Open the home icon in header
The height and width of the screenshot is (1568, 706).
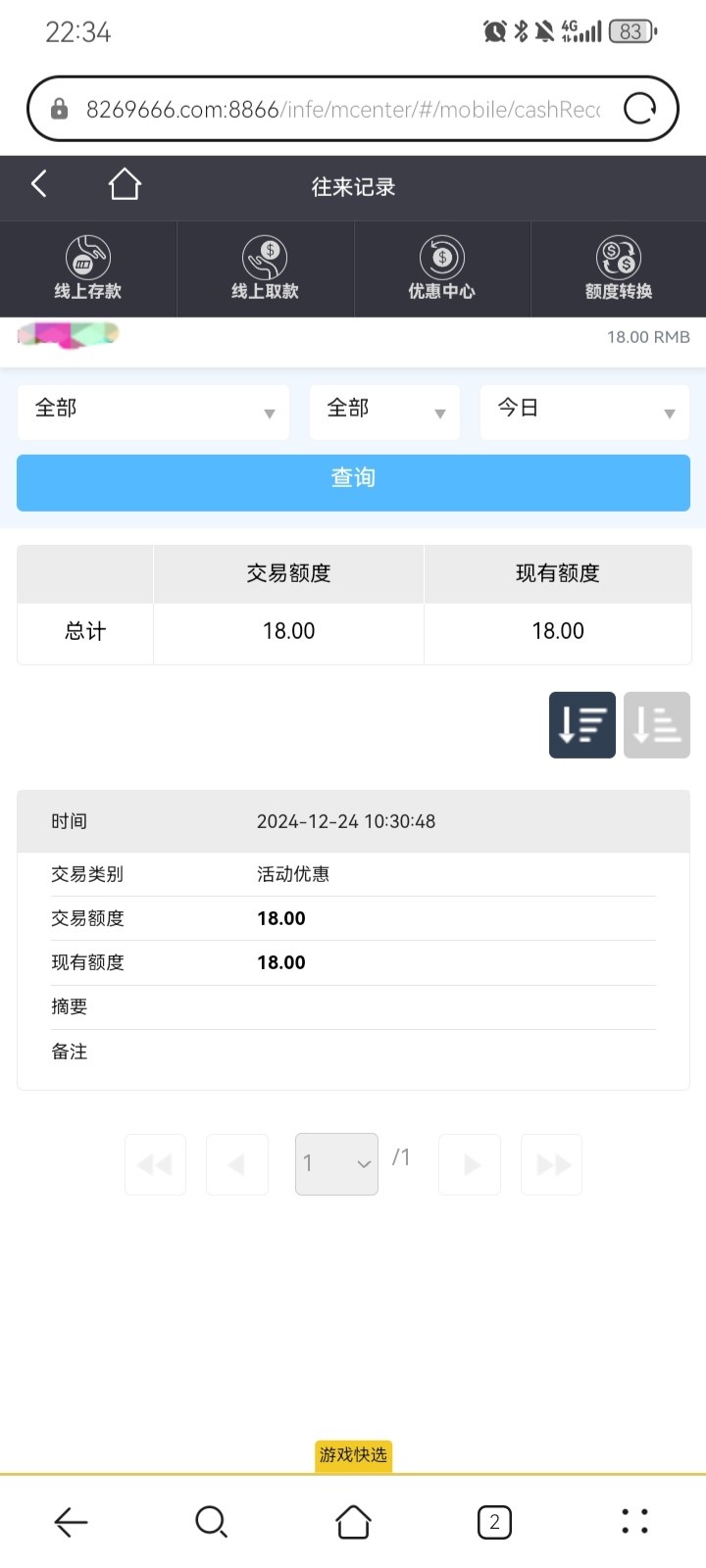click(125, 184)
